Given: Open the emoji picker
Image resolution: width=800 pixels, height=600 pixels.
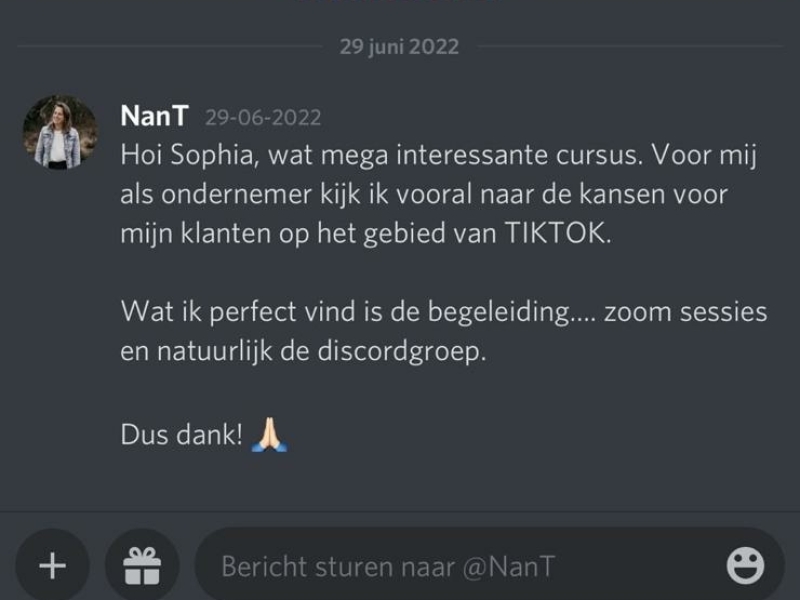Looking at the screenshot, I should 745,566.
